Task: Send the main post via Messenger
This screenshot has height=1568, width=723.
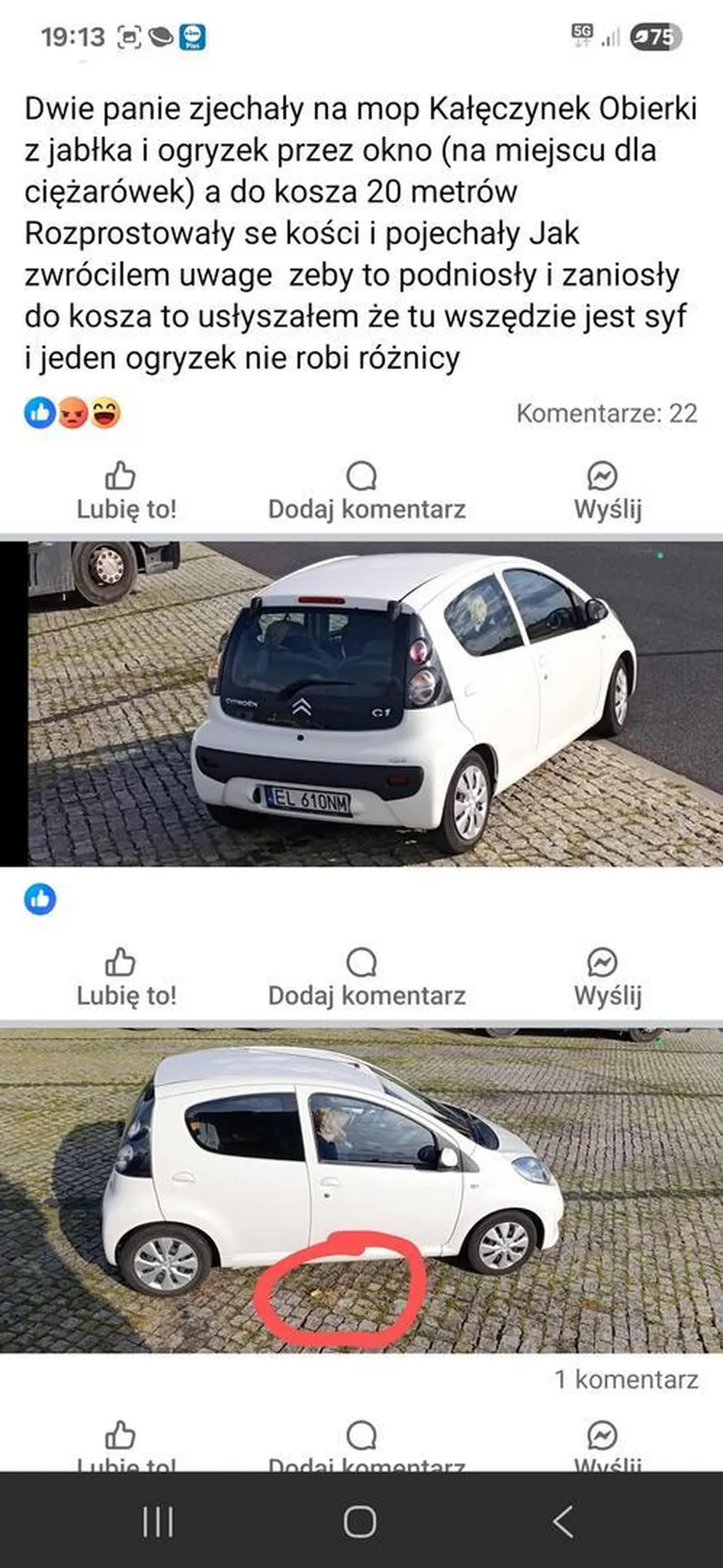Action: [607, 492]
